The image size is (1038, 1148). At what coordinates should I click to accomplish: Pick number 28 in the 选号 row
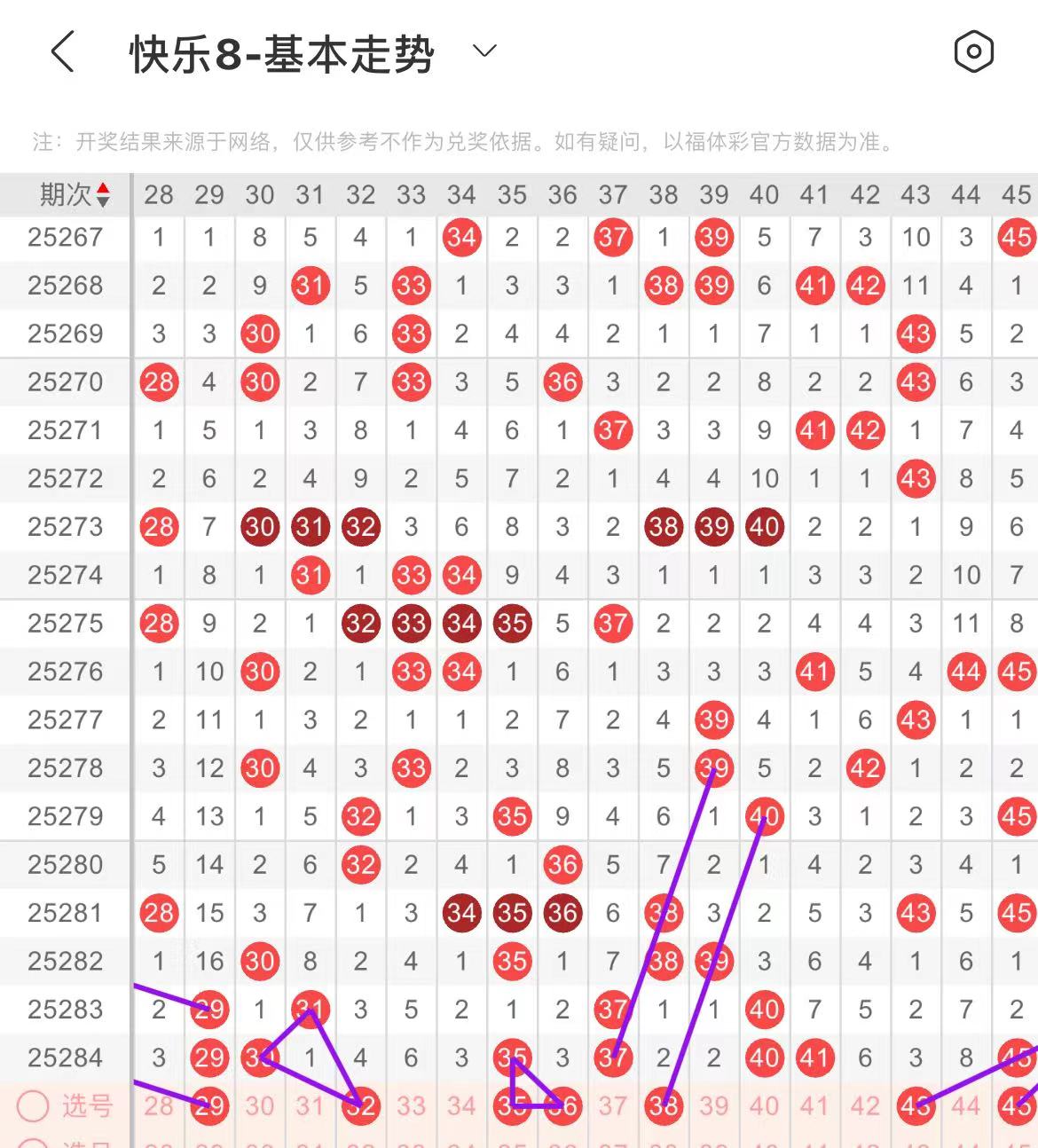[x=159, y=1106]
